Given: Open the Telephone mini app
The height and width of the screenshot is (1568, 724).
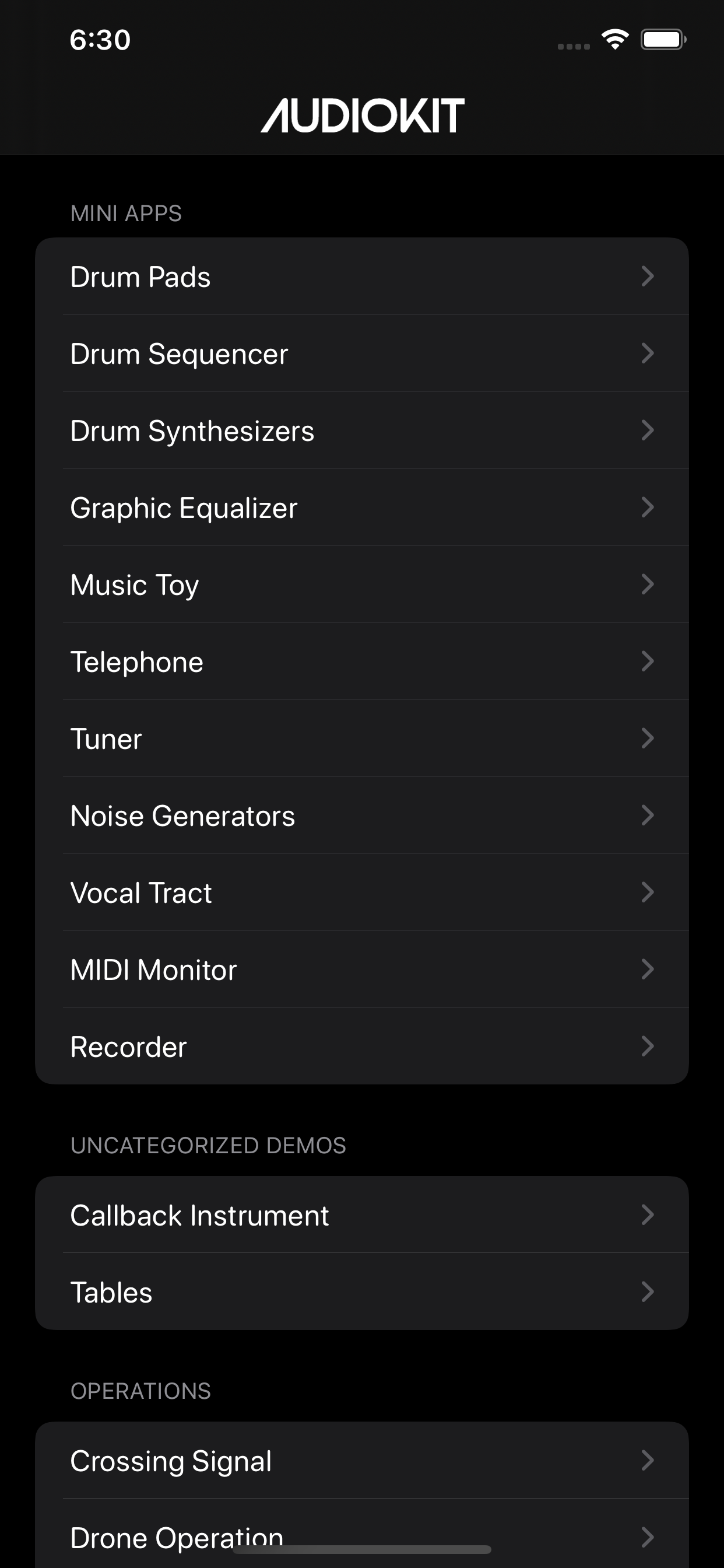Looking at the screenshot, I should point(362,661).
